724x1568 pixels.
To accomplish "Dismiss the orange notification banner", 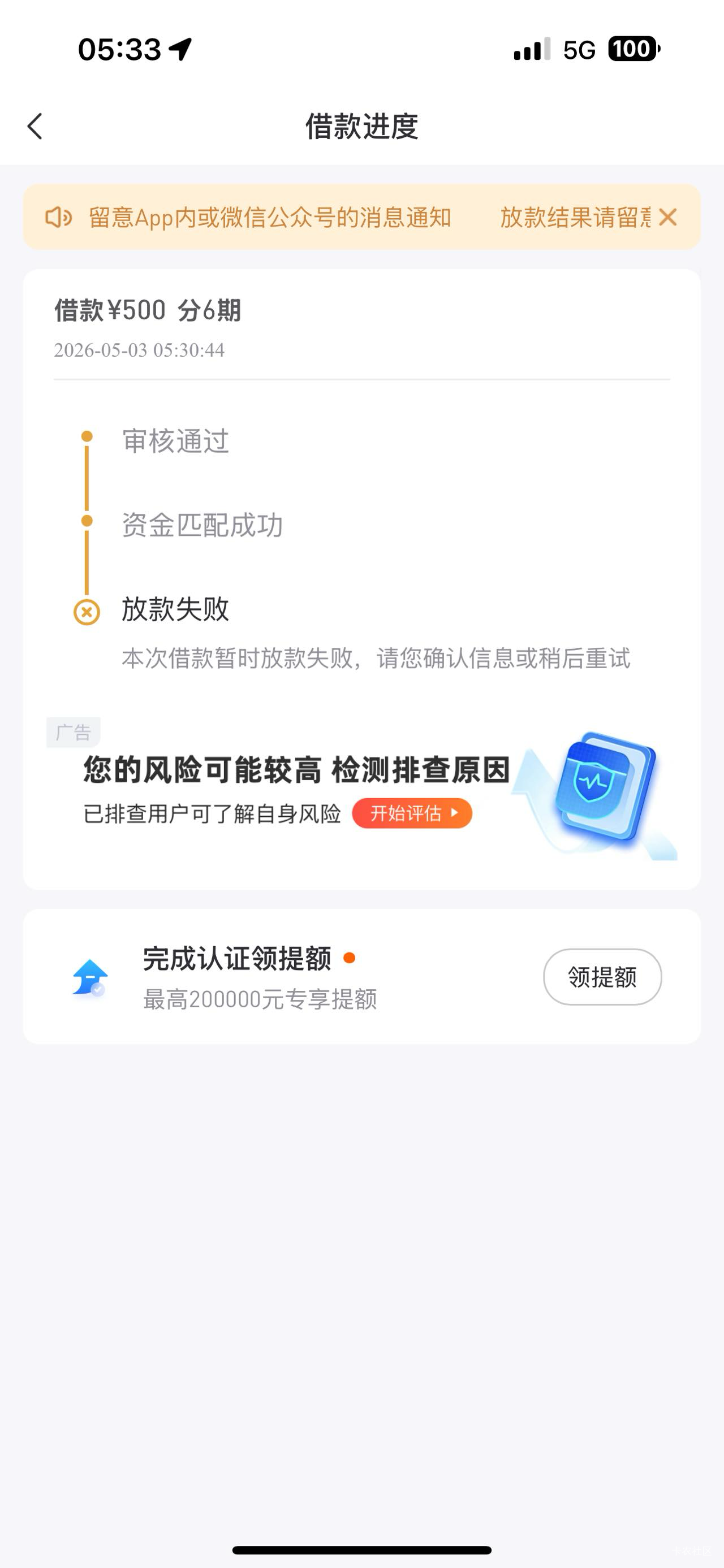I will (668, 217).
